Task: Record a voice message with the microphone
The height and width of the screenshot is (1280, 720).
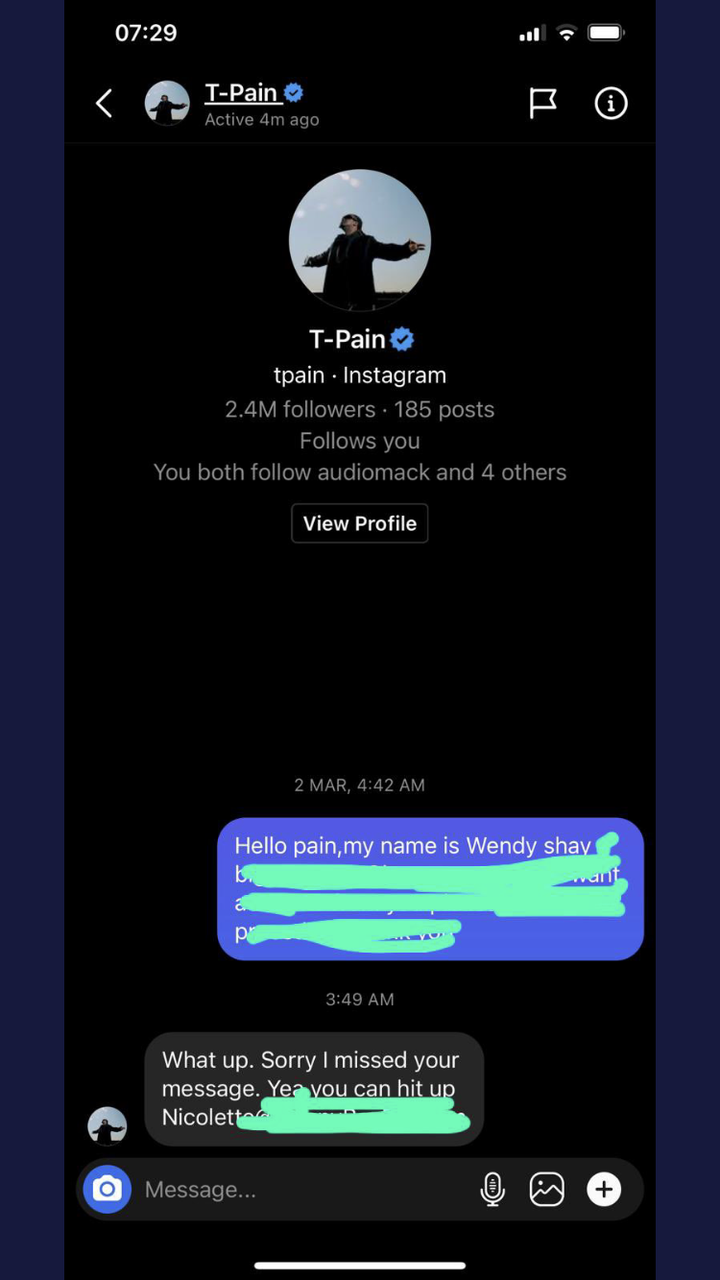Action: [x=492, y=1189]
